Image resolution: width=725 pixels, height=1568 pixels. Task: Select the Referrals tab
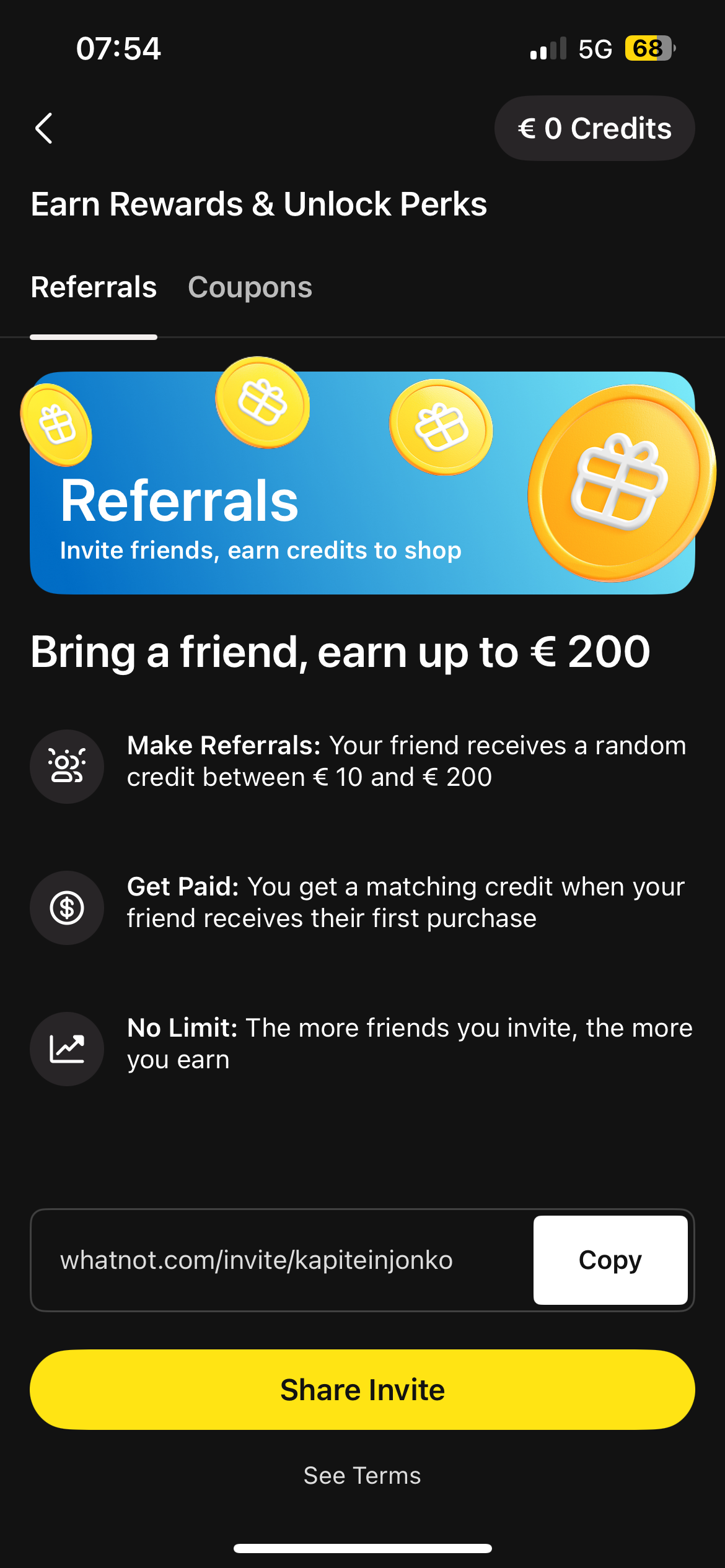[94, 287]
